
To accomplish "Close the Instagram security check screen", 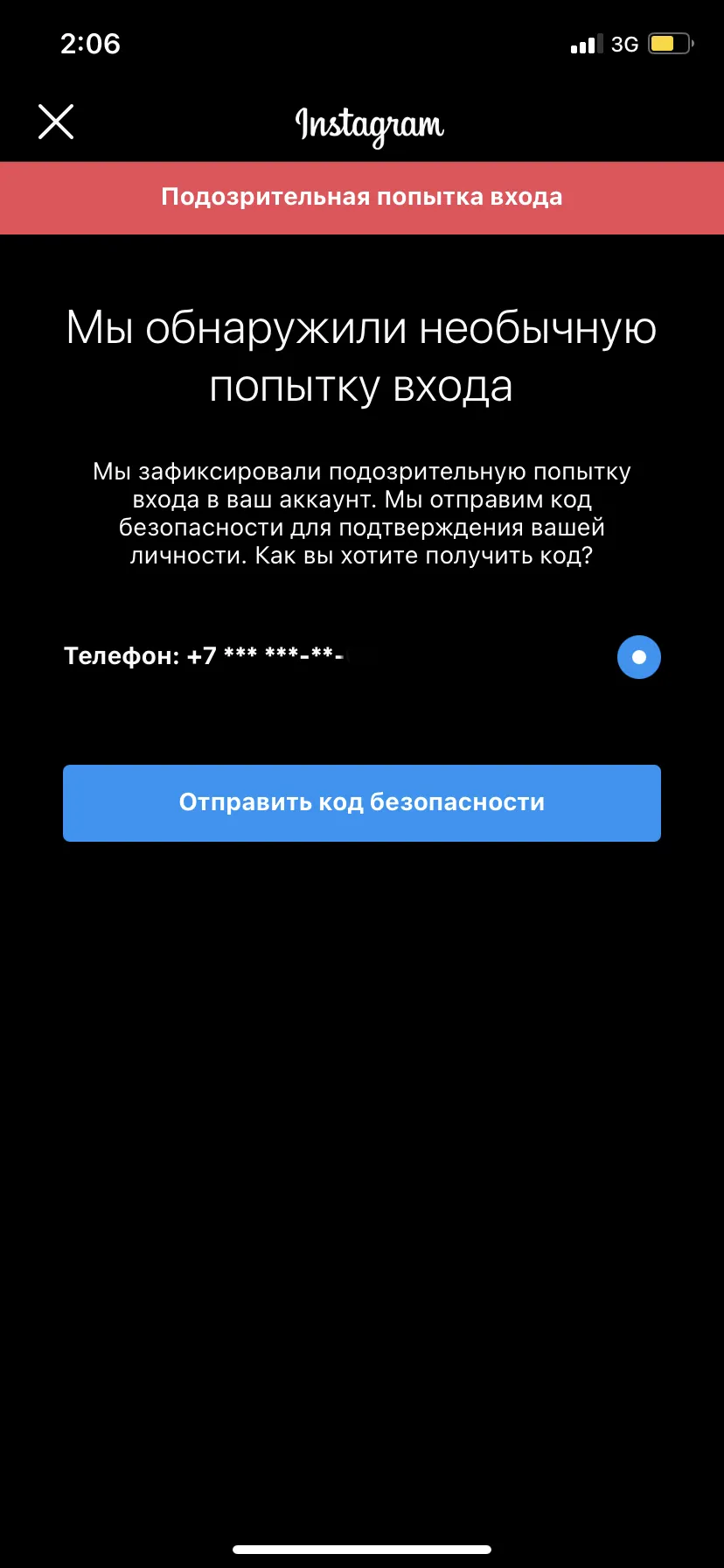I will click(56, 122).
